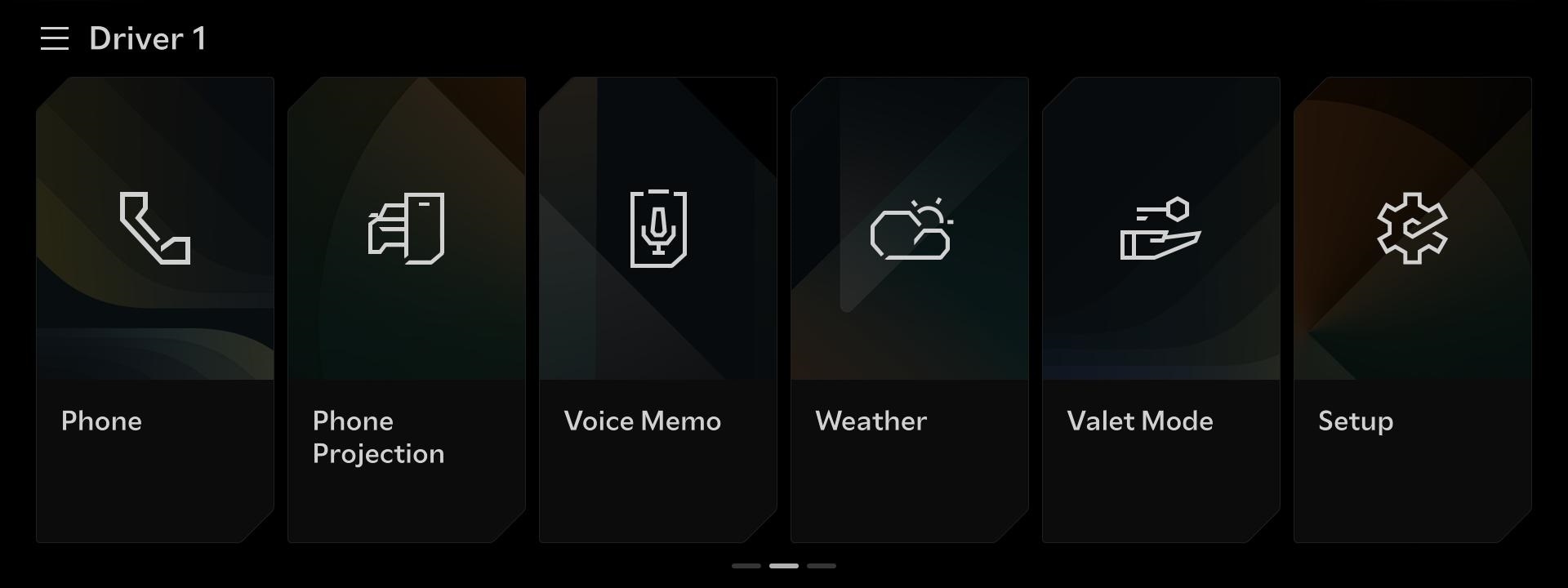Launch Phone Projection
1568x588 pixels.
tap(407, 310)
